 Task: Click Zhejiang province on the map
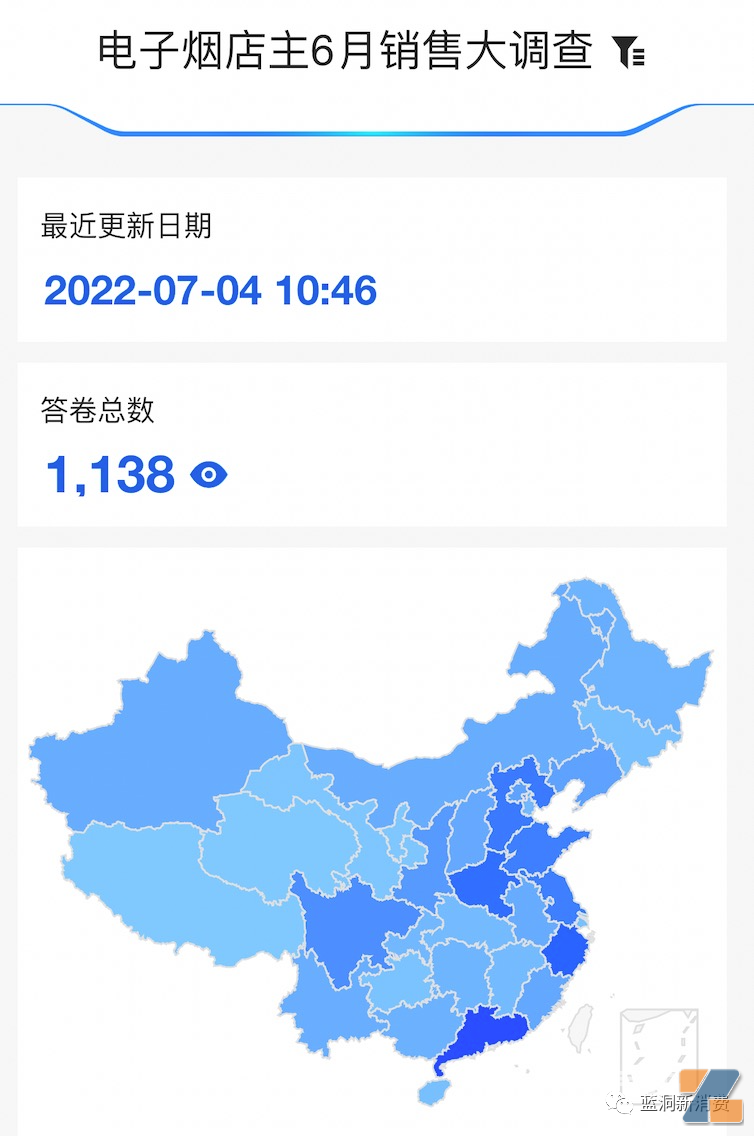(566, 952)
